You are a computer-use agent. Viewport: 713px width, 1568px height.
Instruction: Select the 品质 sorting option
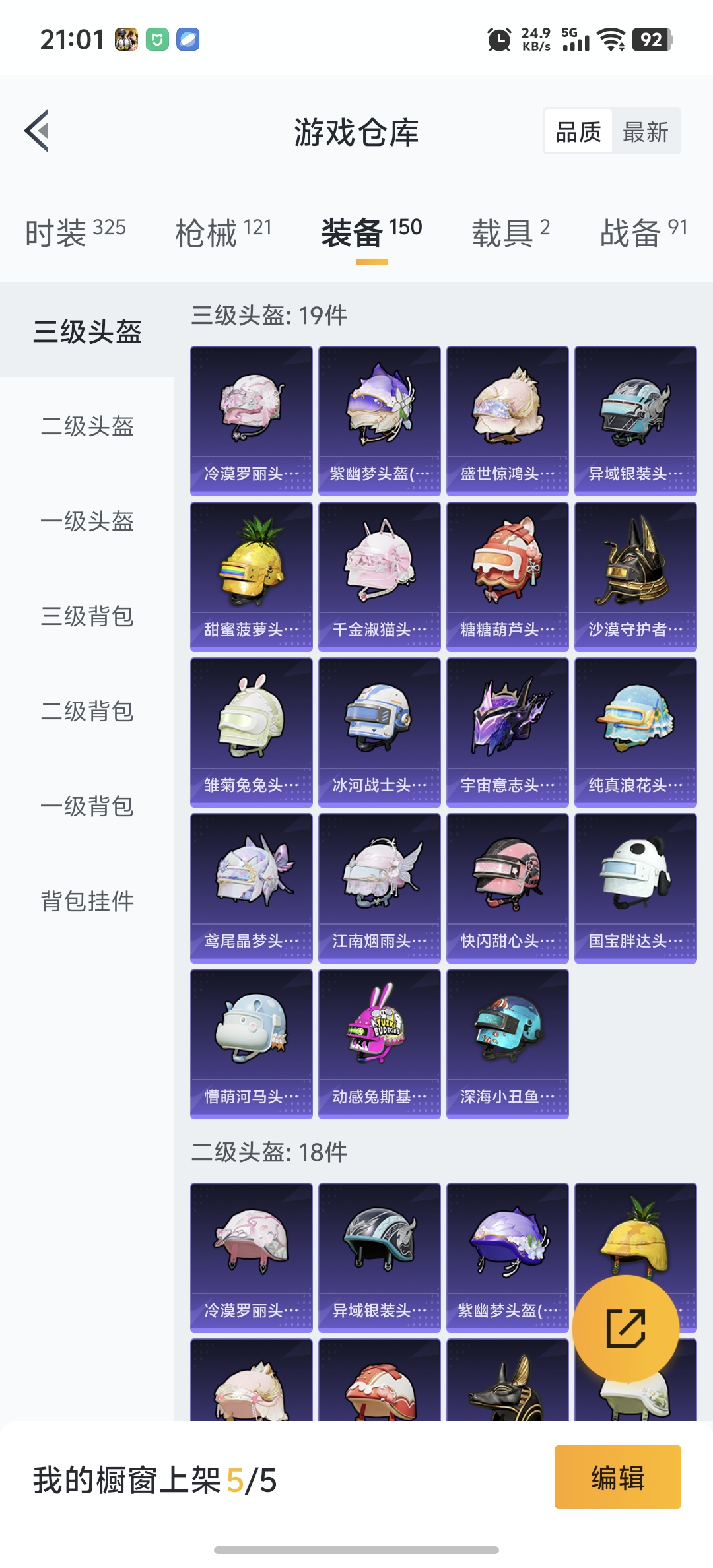(x=578, y=131)
